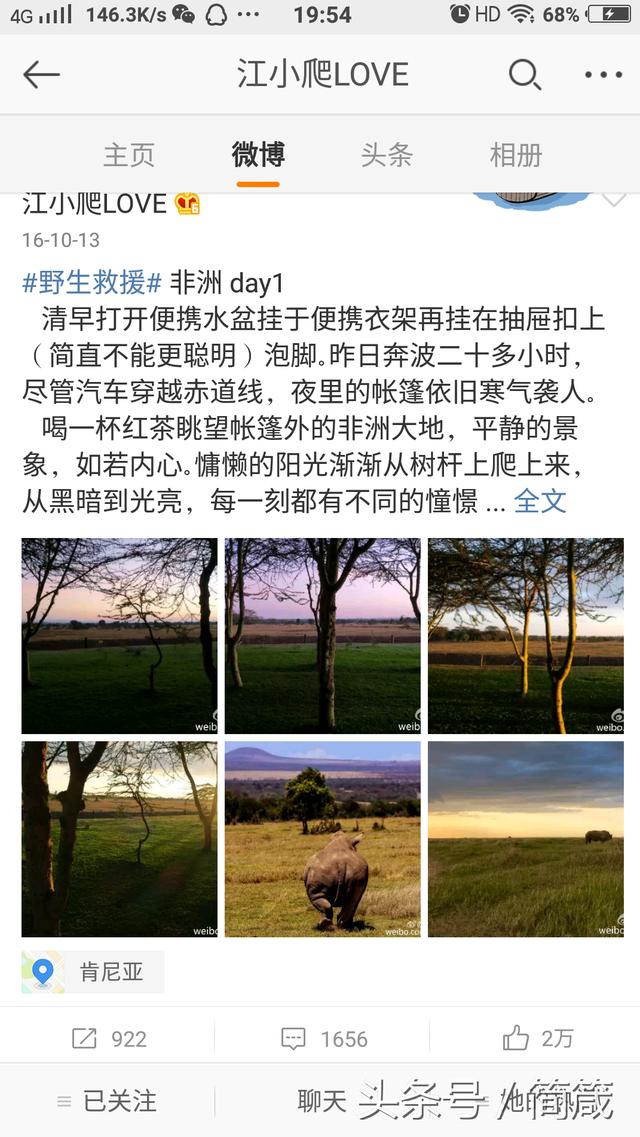
Task: Select the 头条 tab
Action: 387,155
